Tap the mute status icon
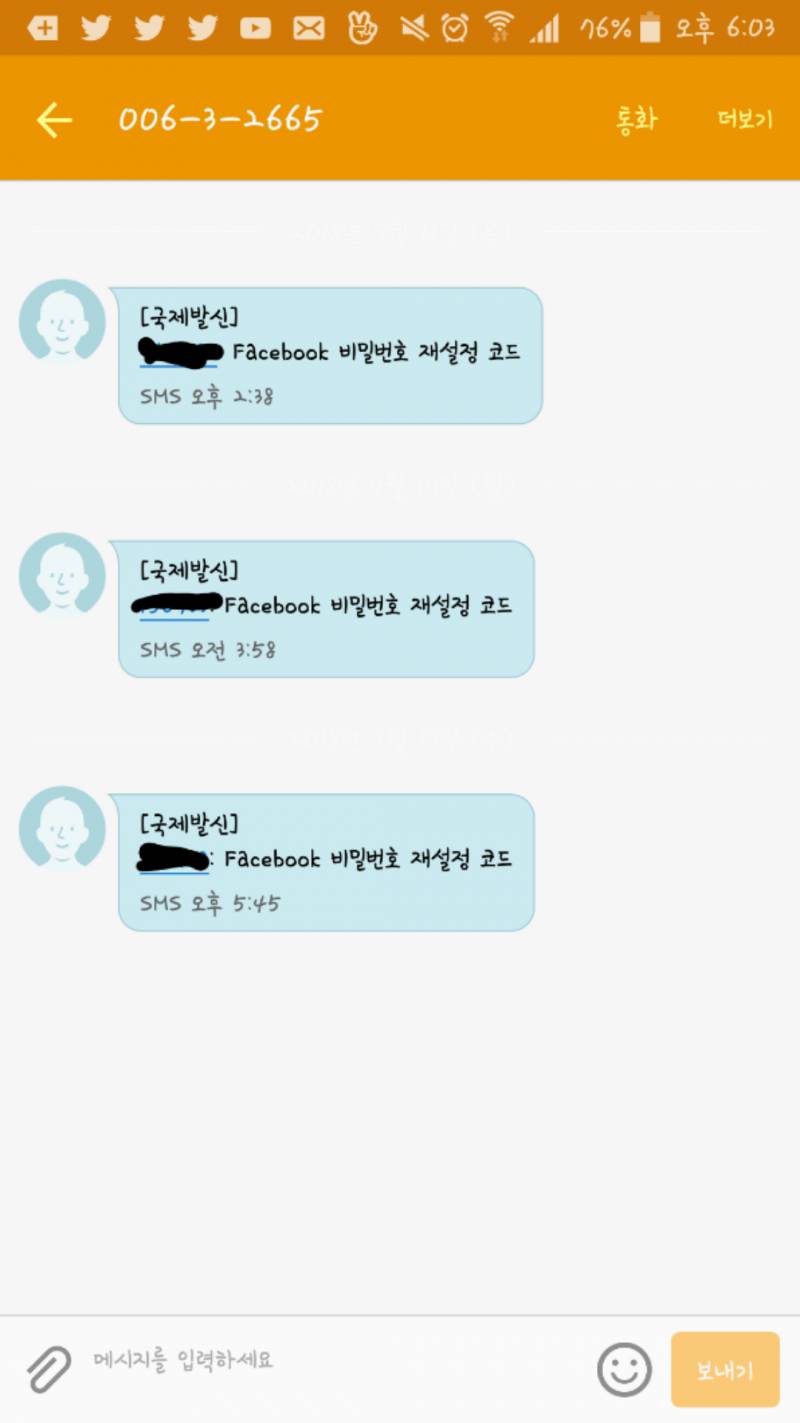The image size is (800, 1423). [414, 27]
